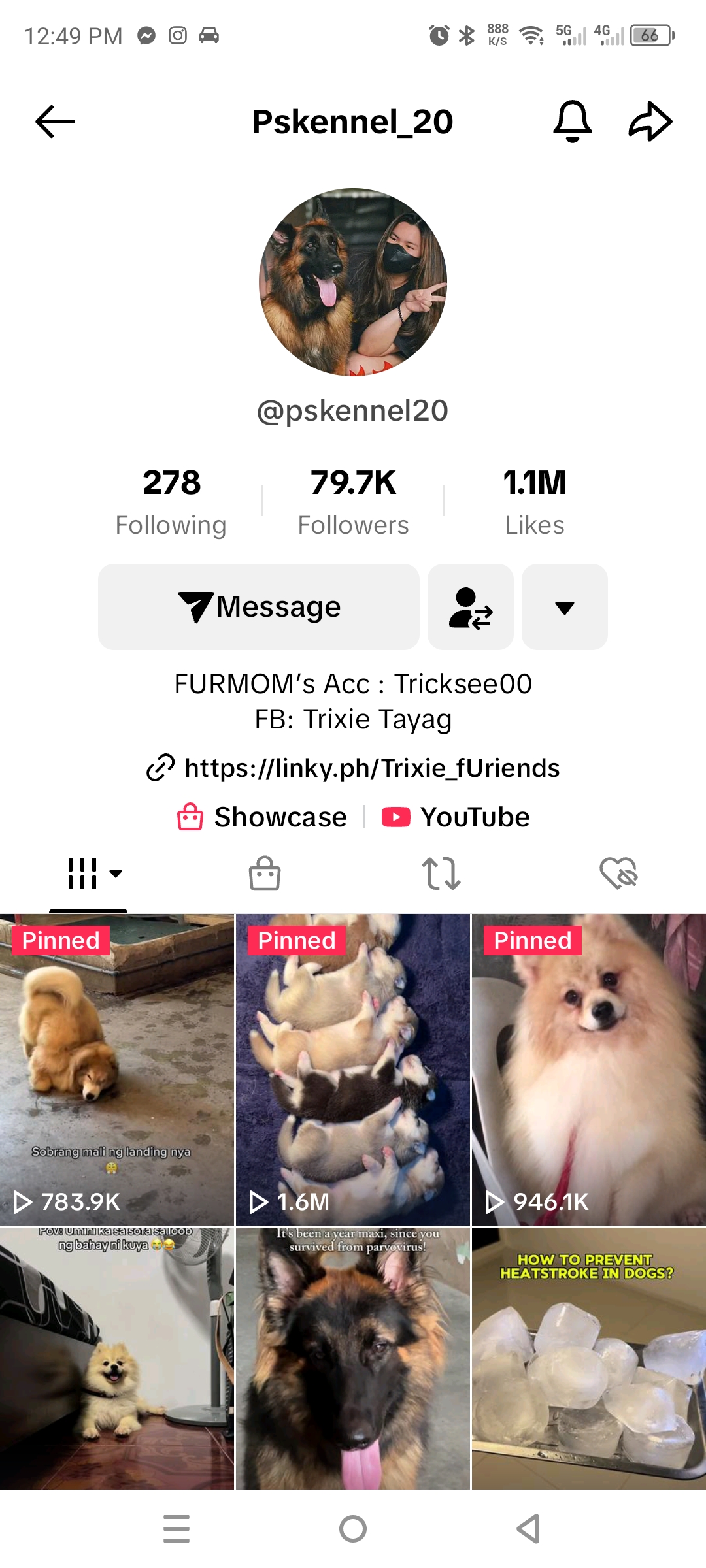
Task: Go back using the top-left arrow
Action: coord(55,122)
